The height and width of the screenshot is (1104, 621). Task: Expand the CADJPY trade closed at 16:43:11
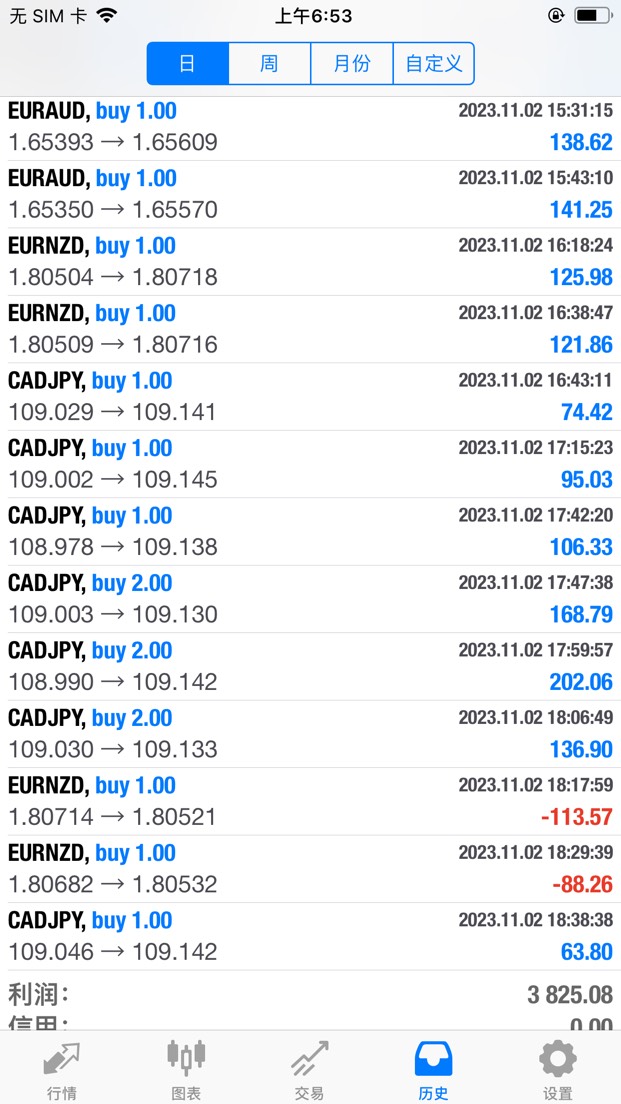[x=310, y=396]
